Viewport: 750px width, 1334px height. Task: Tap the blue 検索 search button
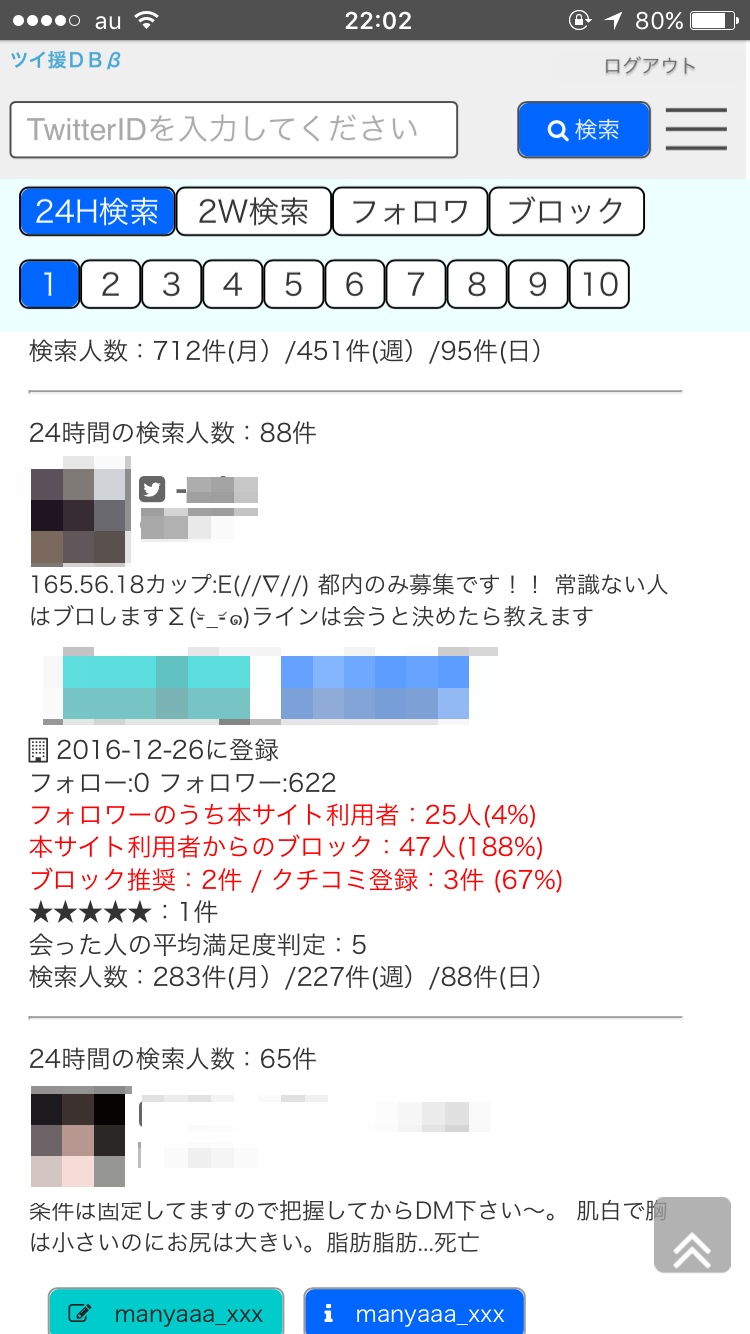(x=584, y=130)
